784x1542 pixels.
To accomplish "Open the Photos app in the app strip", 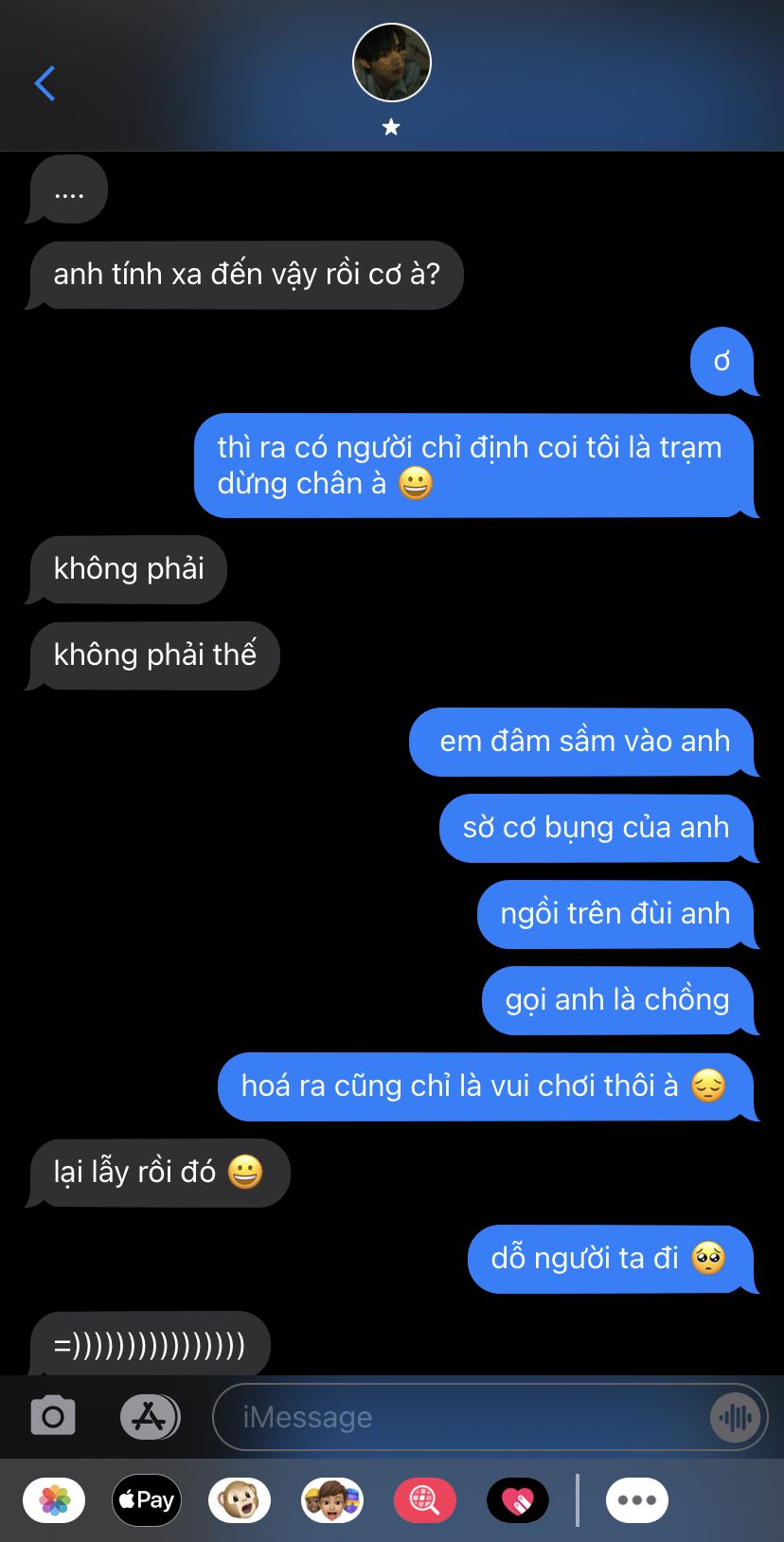I will [x=54, y=1500].
